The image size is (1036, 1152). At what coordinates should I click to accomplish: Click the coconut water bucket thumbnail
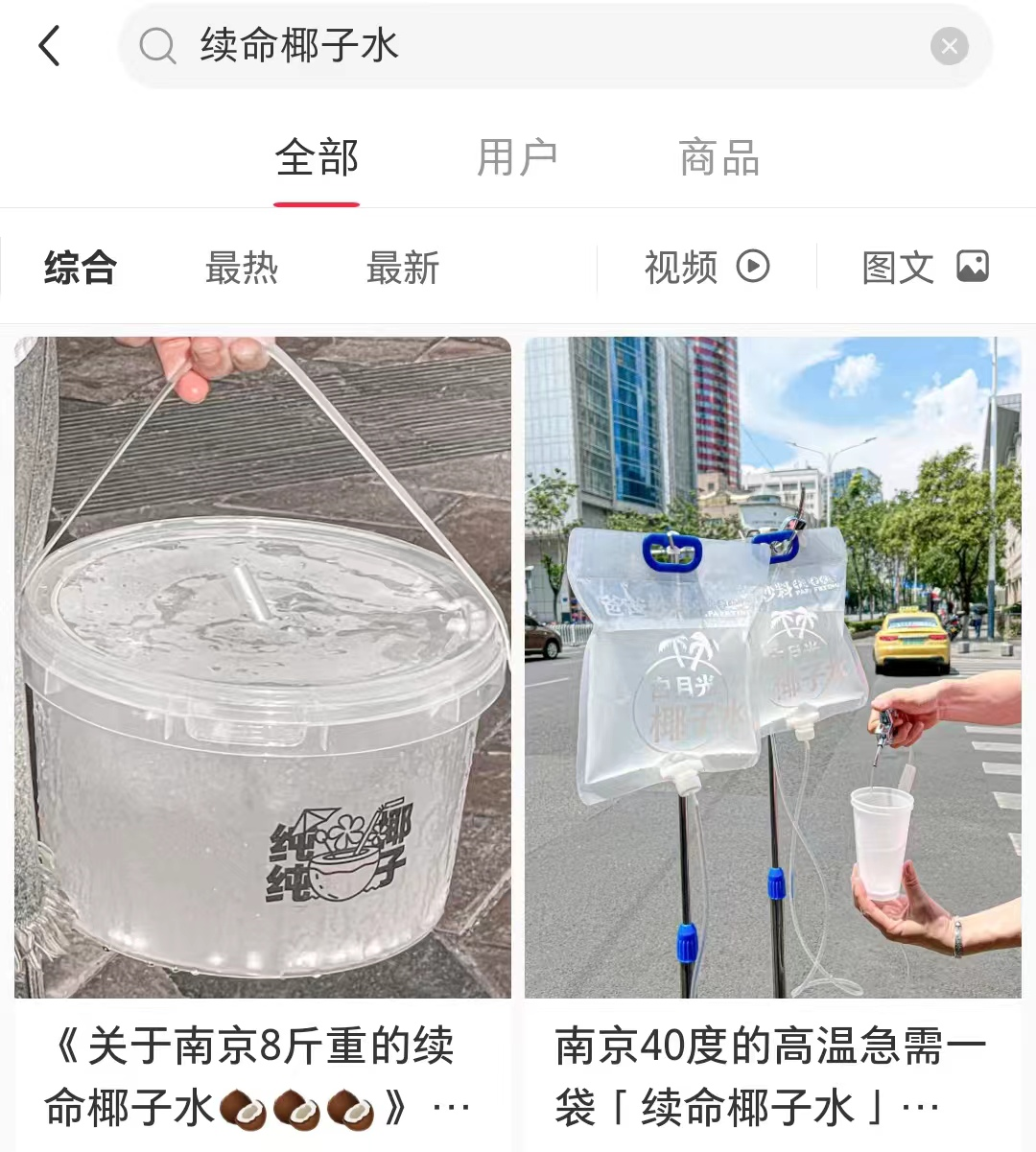[261, 667]
